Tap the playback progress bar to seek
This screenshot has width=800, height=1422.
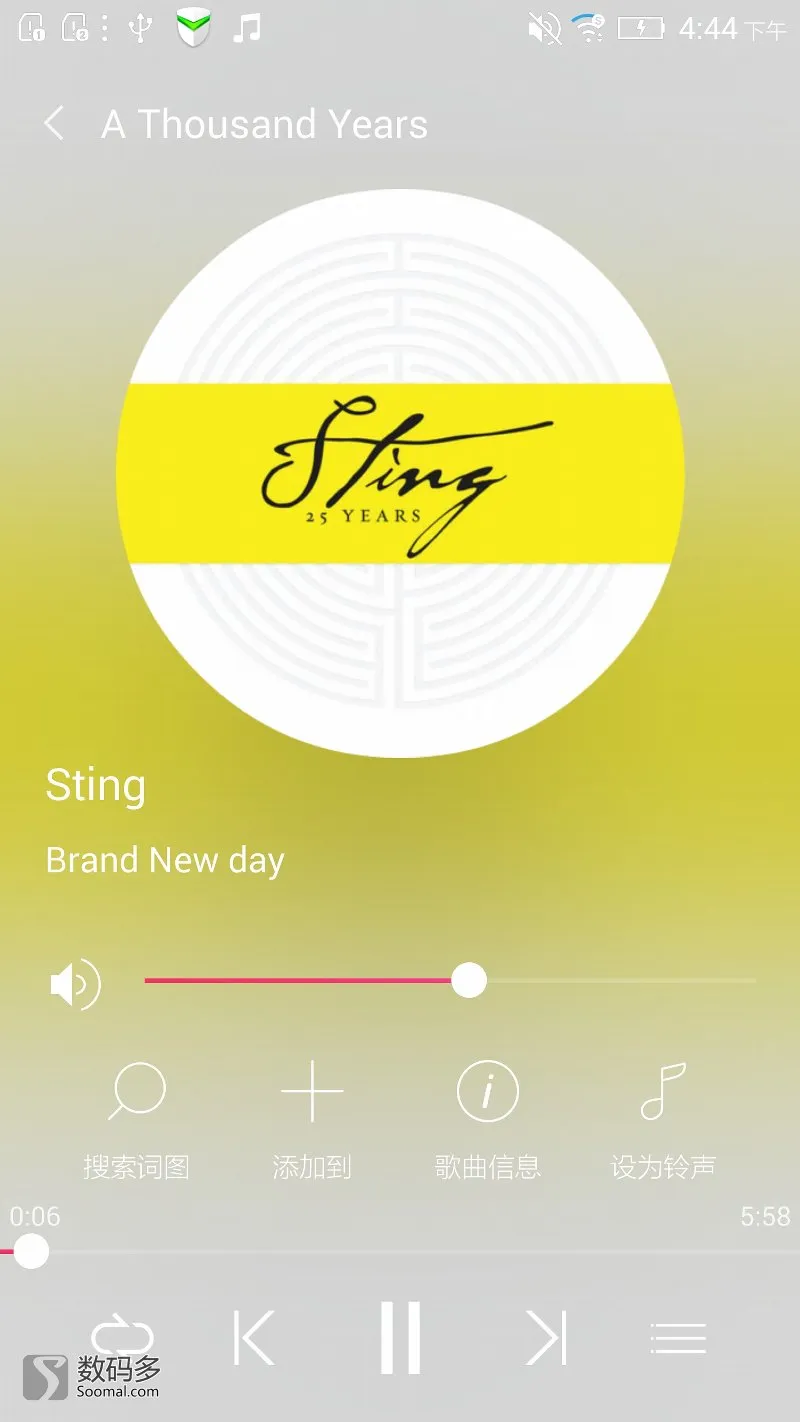400,1251
